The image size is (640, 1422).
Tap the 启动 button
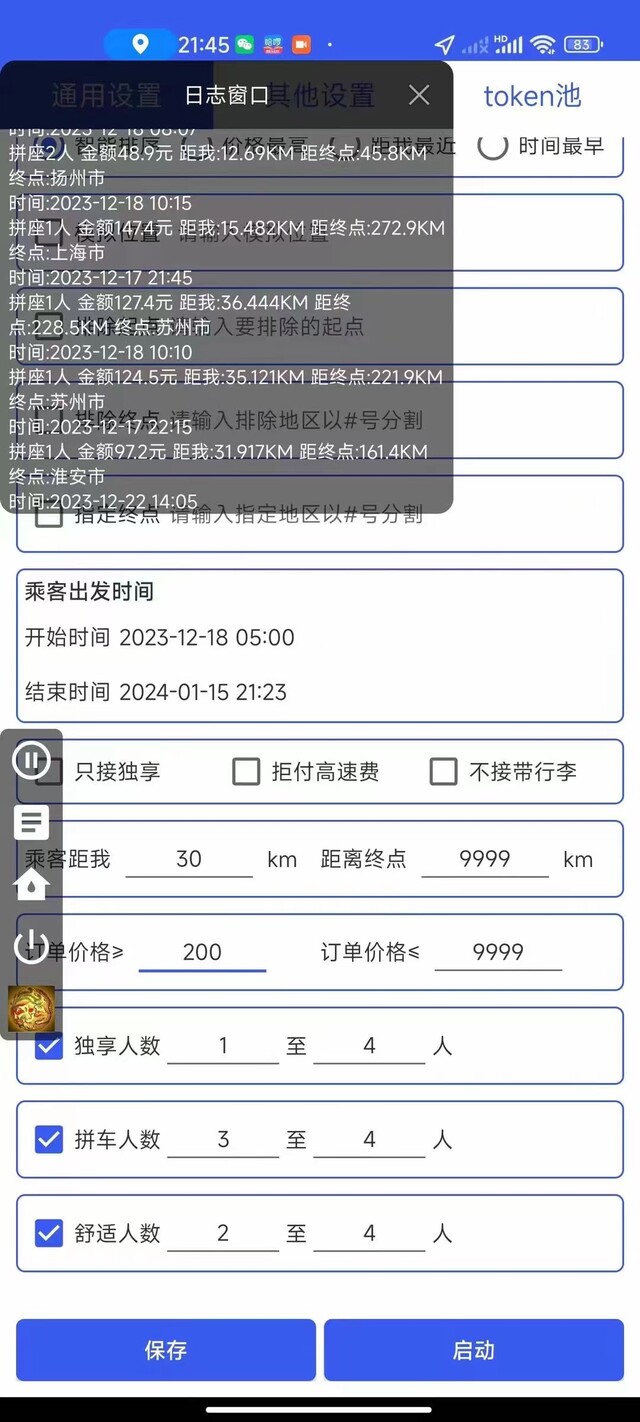coord(474,1350)
